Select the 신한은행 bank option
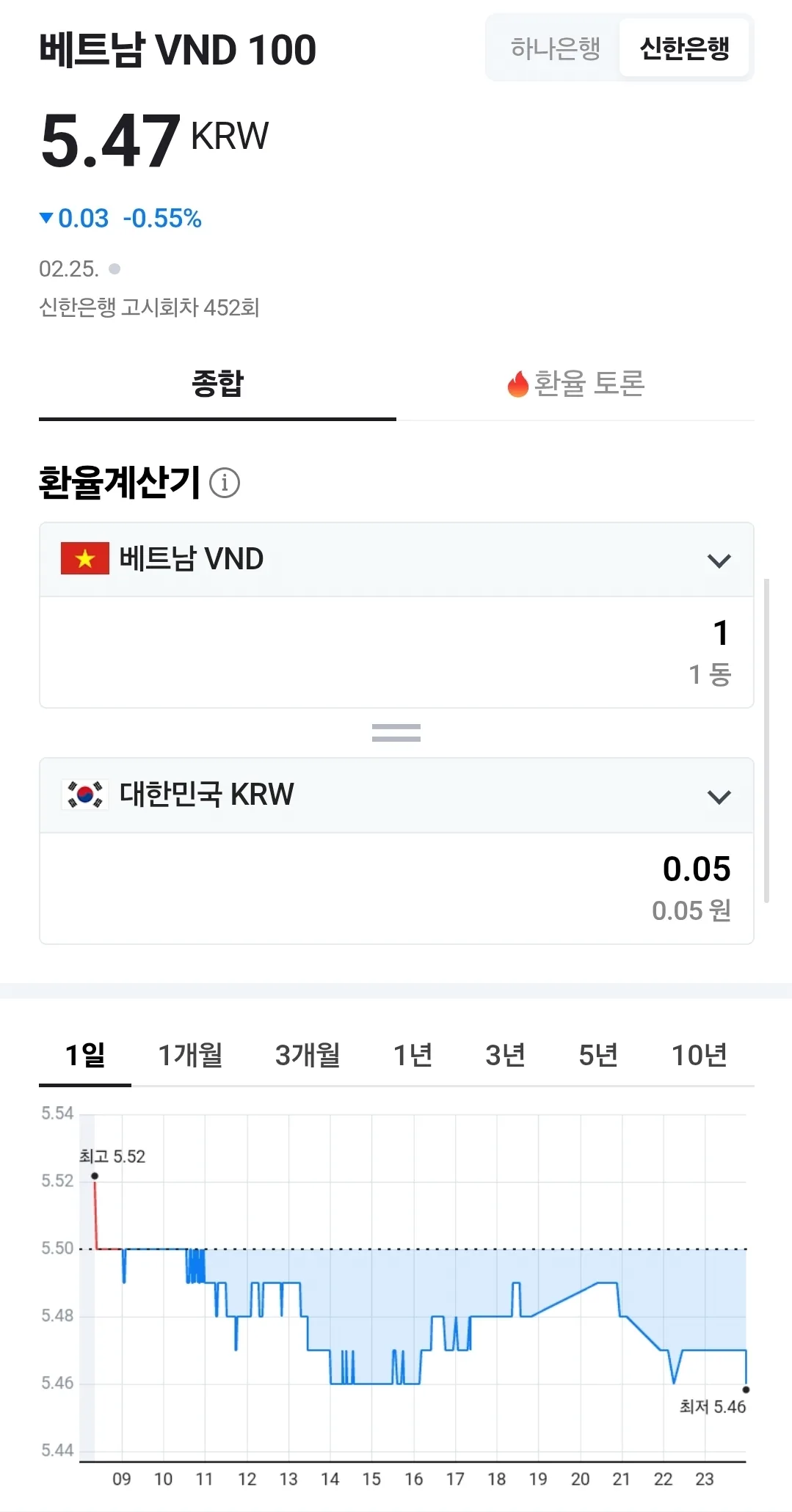The width and height of the screenshot is (792, 1512). click(684, 48)
